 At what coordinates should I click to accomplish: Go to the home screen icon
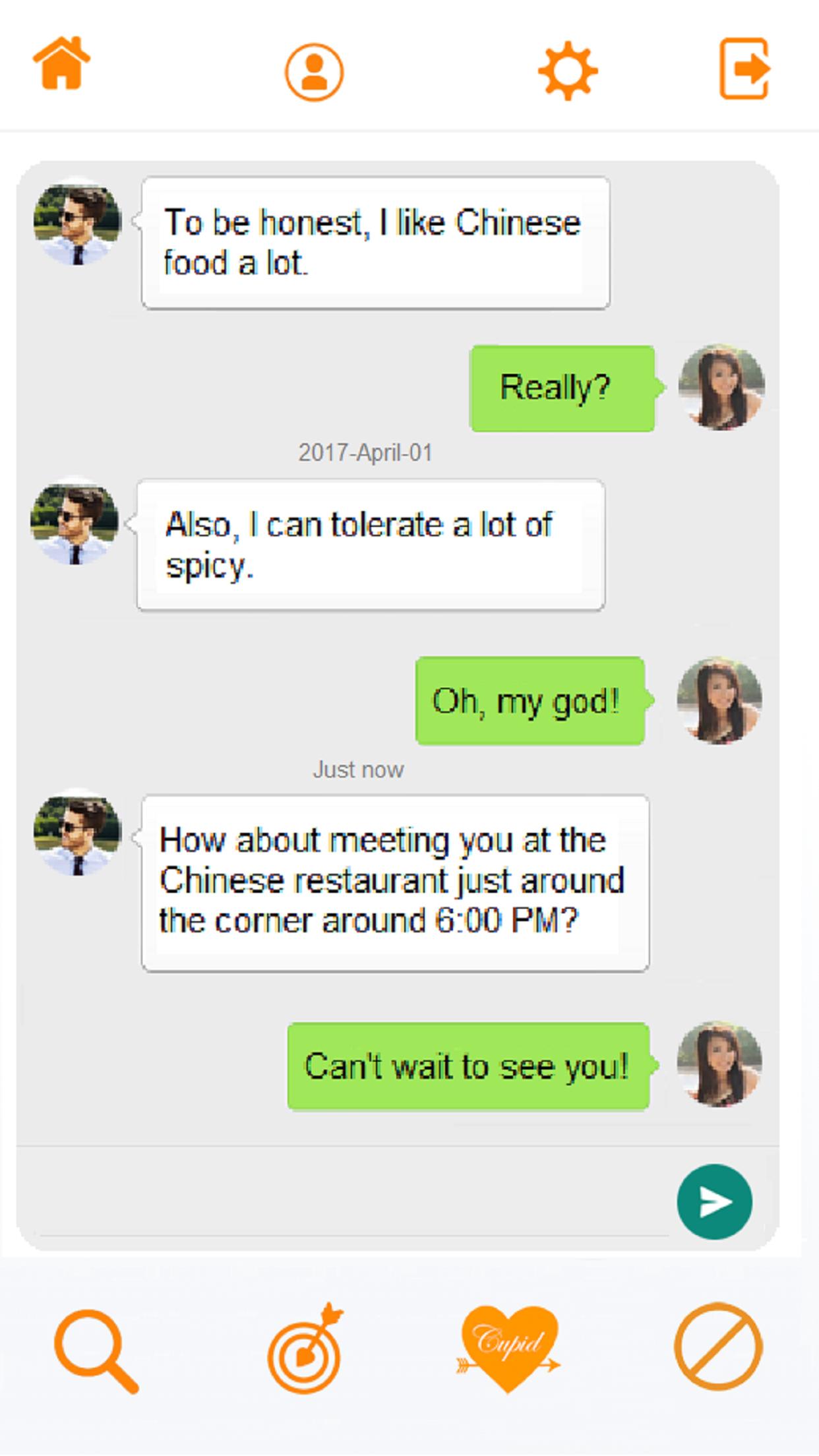click(x=61, y=63)
